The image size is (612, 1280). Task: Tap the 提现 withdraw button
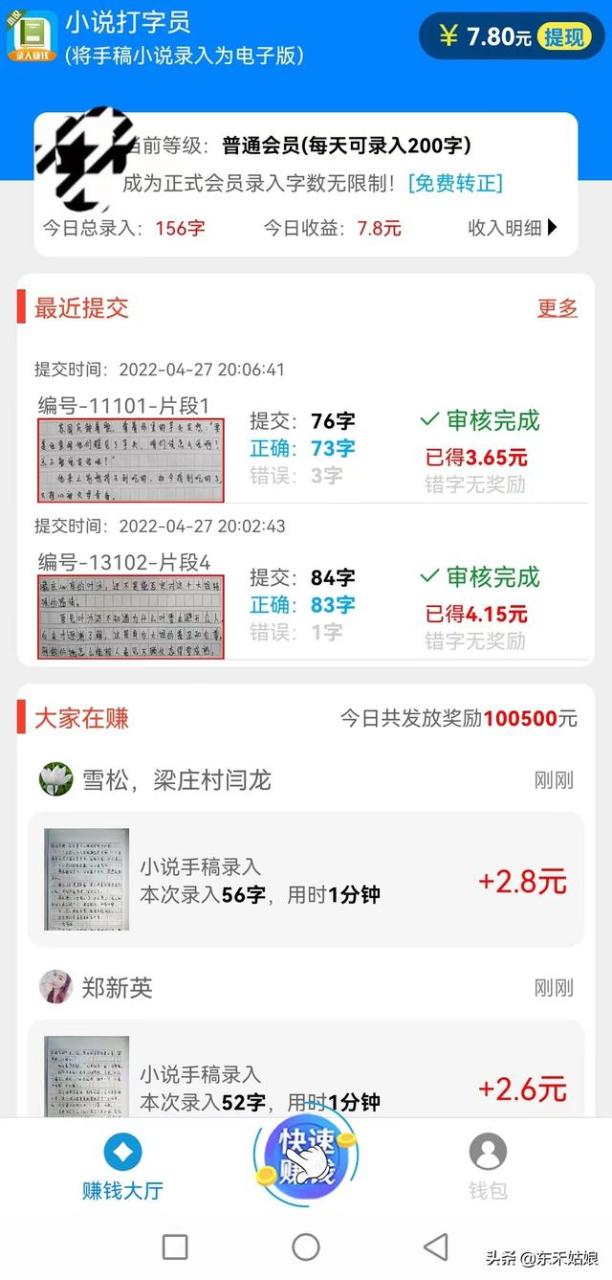click(x=564, y=38)
